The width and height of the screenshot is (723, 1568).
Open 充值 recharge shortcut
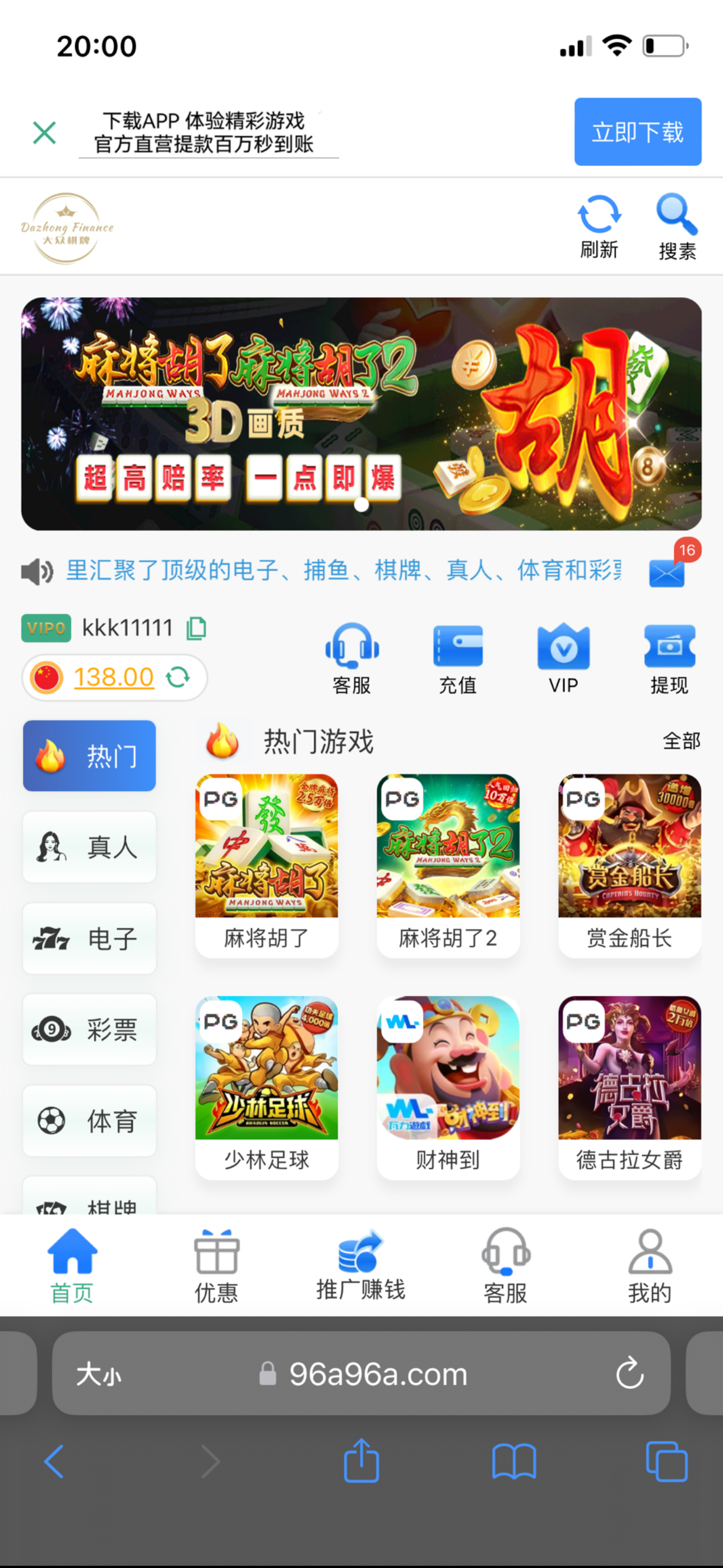pyautogui.click(x=458, y=657)
